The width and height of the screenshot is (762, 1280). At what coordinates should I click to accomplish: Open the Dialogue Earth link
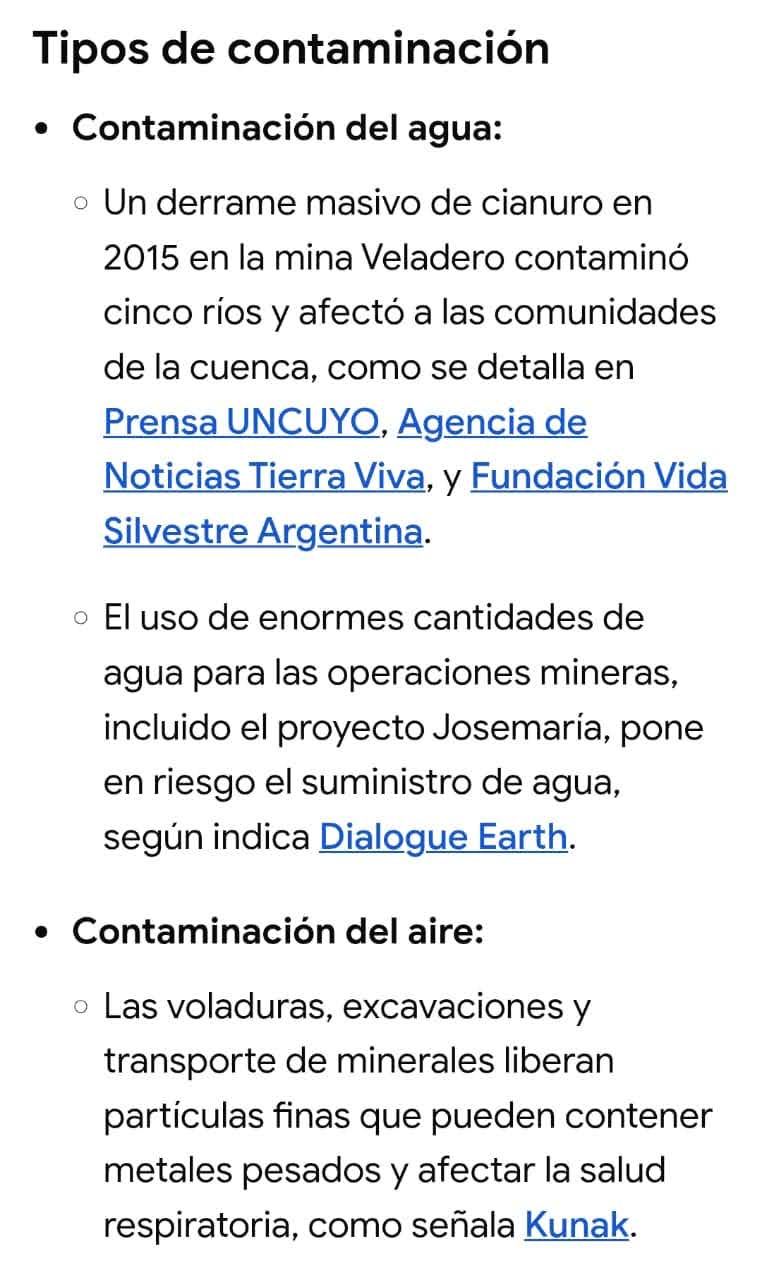coord(443,836)
